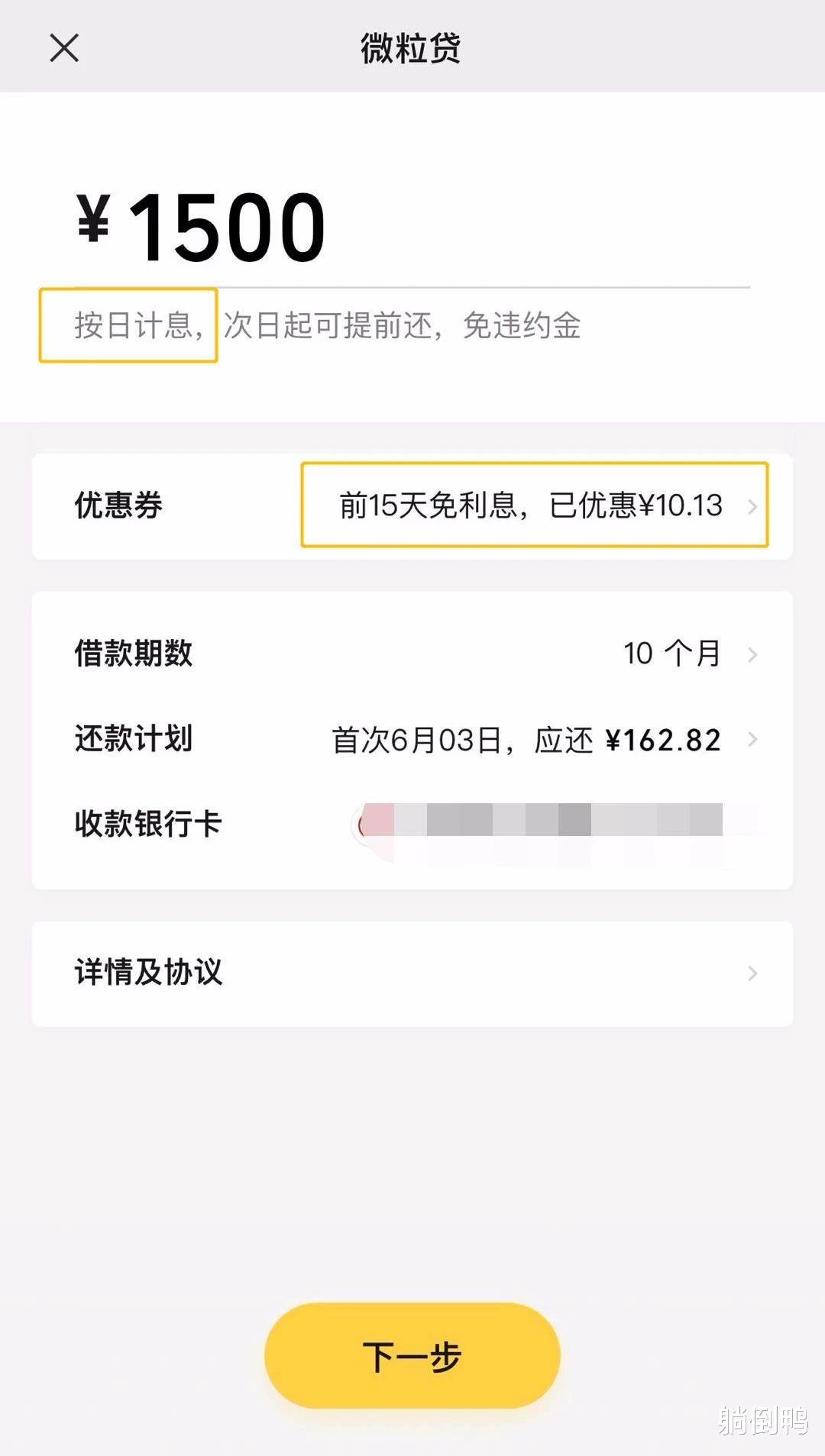The image size is (825, 1456).
Task: Expand the loan term selector showing 10 个月
Action: (x=672, y=654)
